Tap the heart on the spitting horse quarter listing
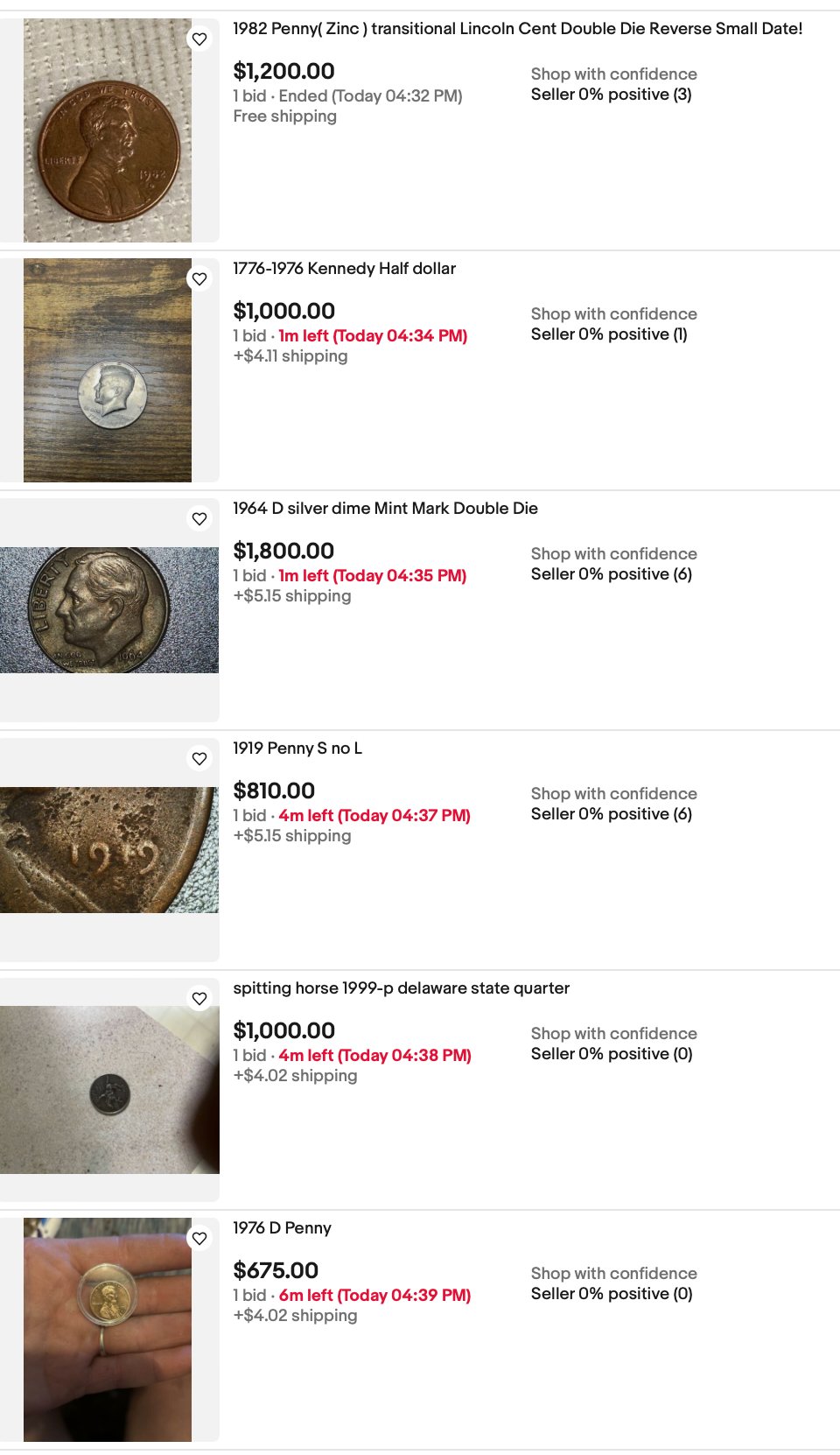 pyautogui.click(x=199, y=999)
